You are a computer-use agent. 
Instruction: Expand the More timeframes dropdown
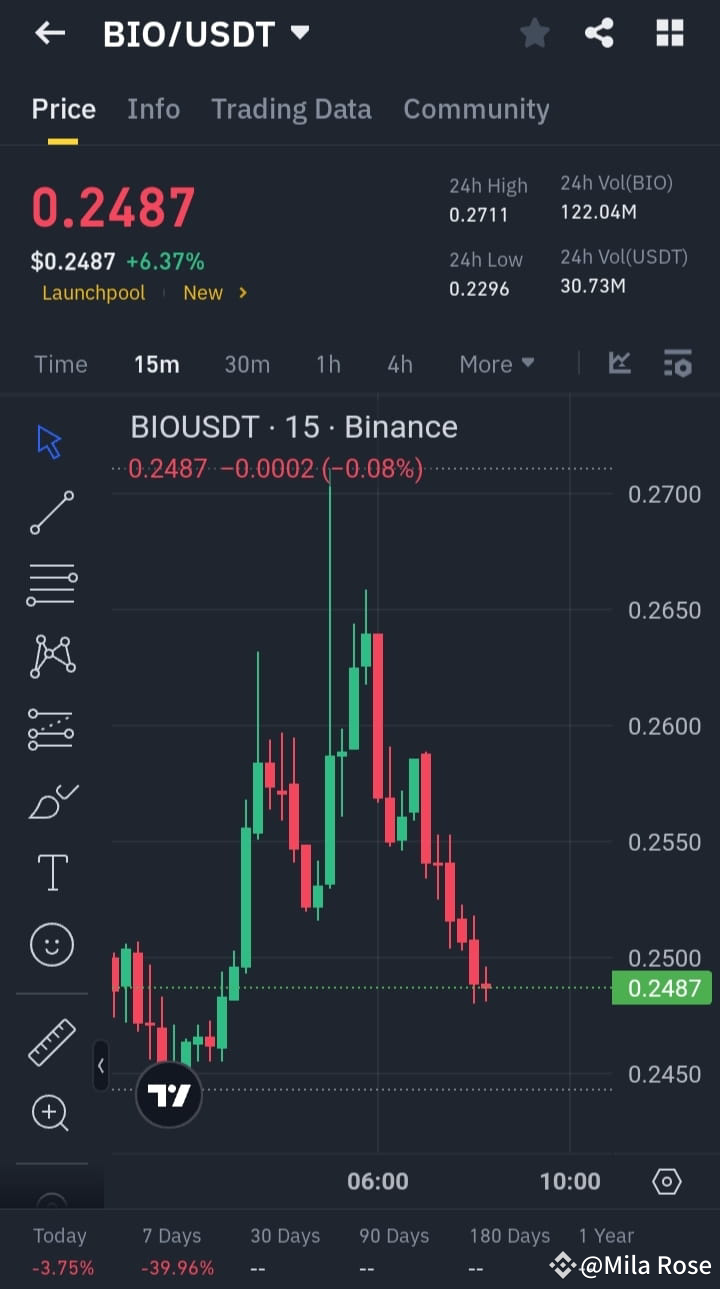coord(496,364)
